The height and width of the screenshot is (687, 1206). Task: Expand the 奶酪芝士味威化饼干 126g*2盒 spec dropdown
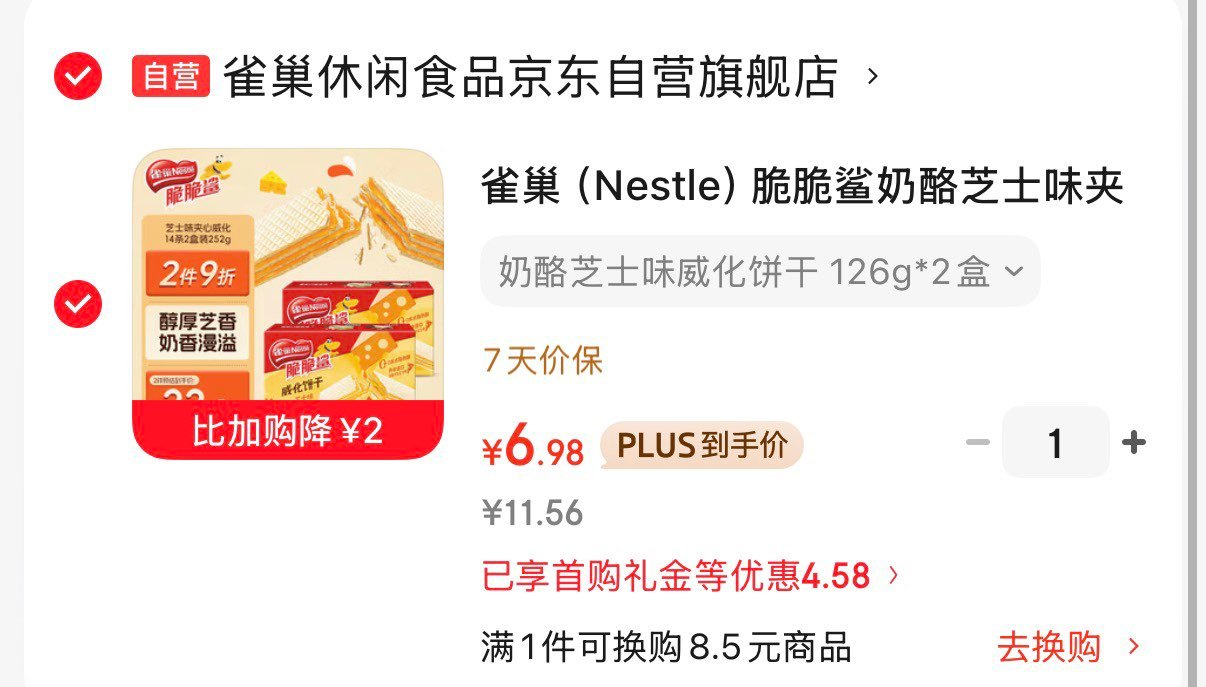click(760, 271)
